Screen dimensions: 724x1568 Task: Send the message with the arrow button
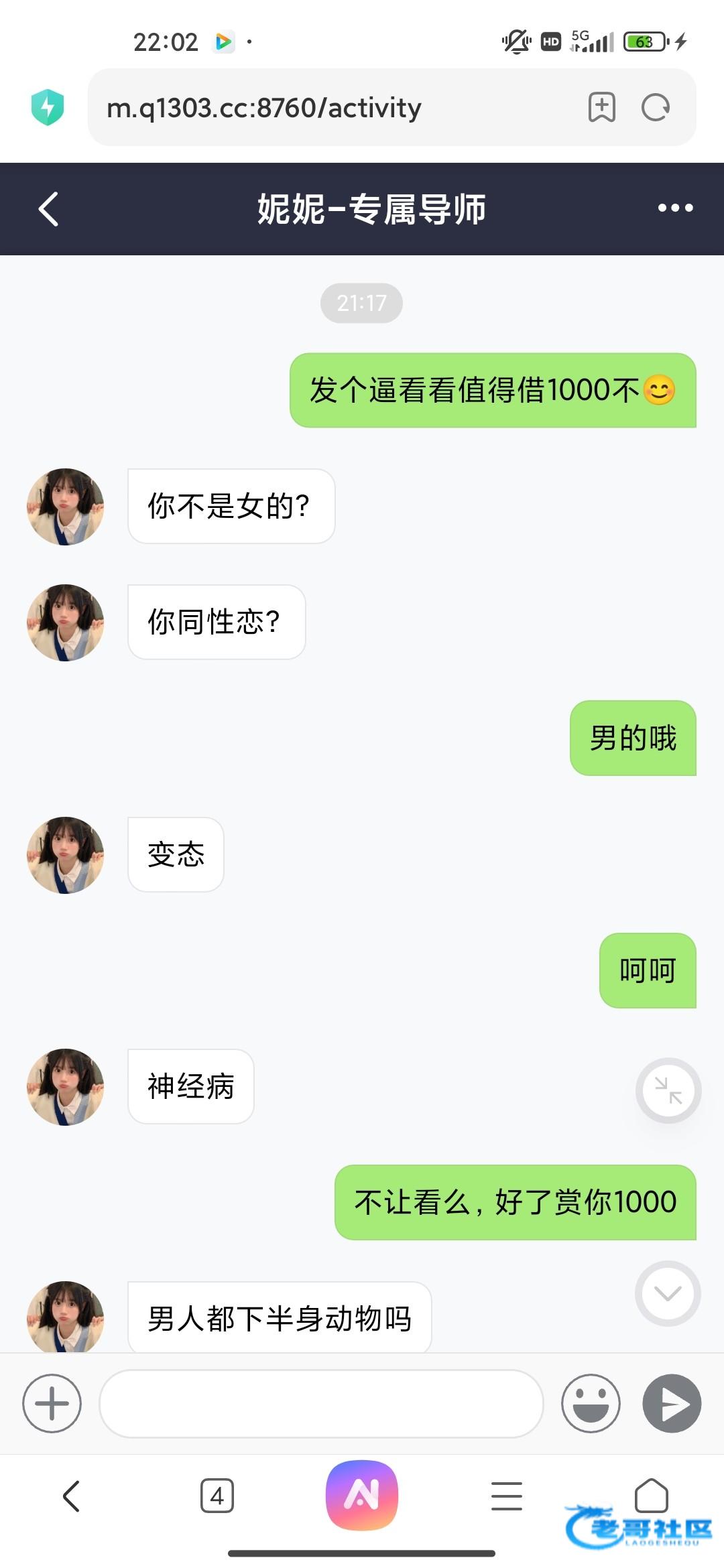tap(672, 1404)
